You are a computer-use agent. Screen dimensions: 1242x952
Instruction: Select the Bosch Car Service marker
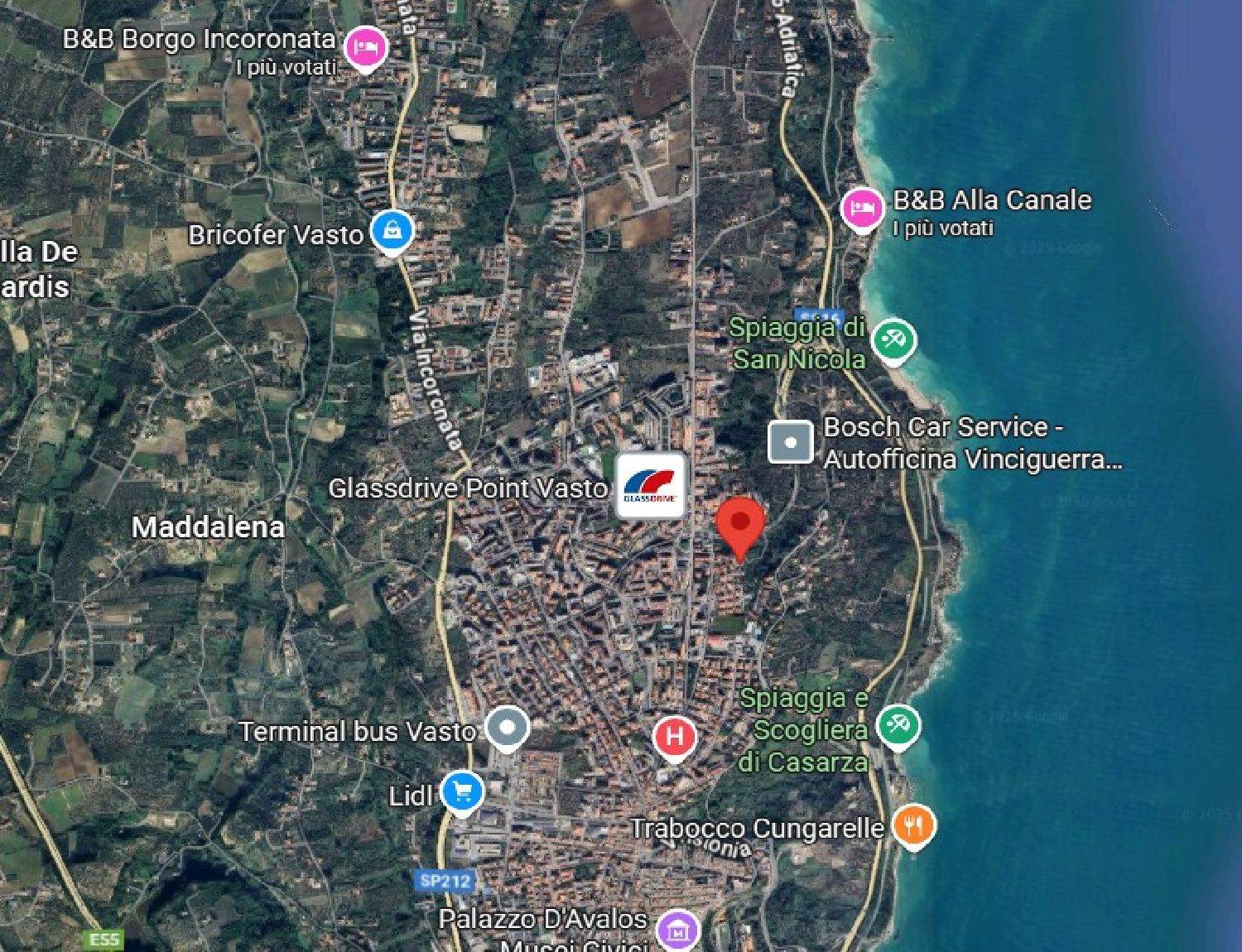(790, 442)
